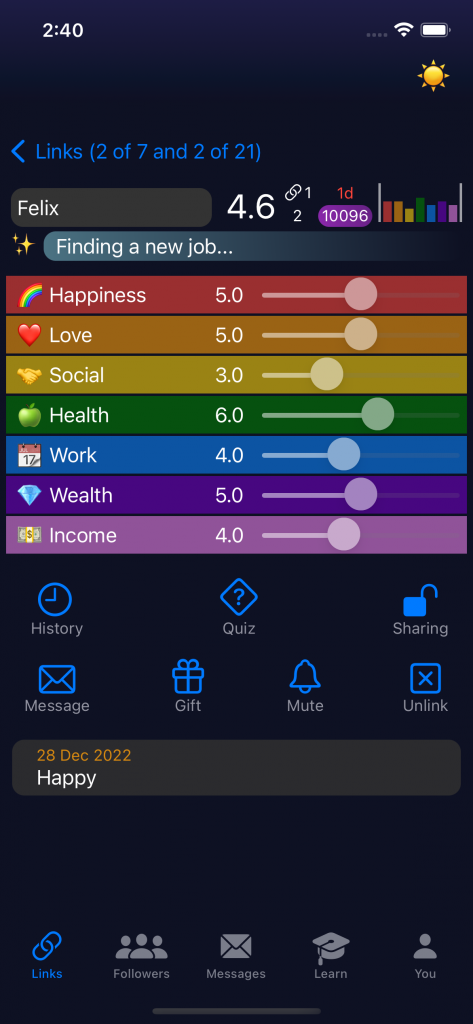473x1024 pixels.
Task: Unlink from Felix
Action: tap(425, 688)
